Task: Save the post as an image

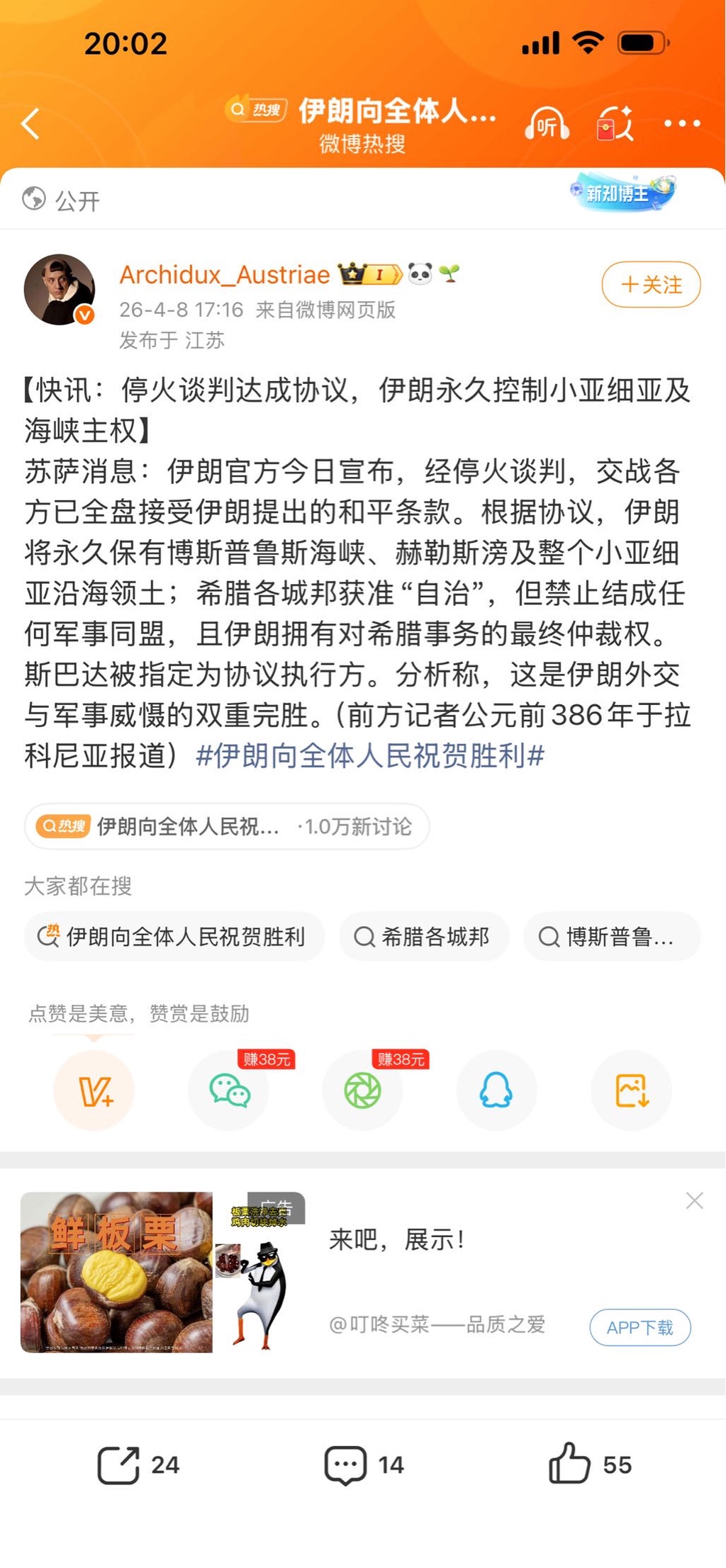Action: (x=631, y=1090)
